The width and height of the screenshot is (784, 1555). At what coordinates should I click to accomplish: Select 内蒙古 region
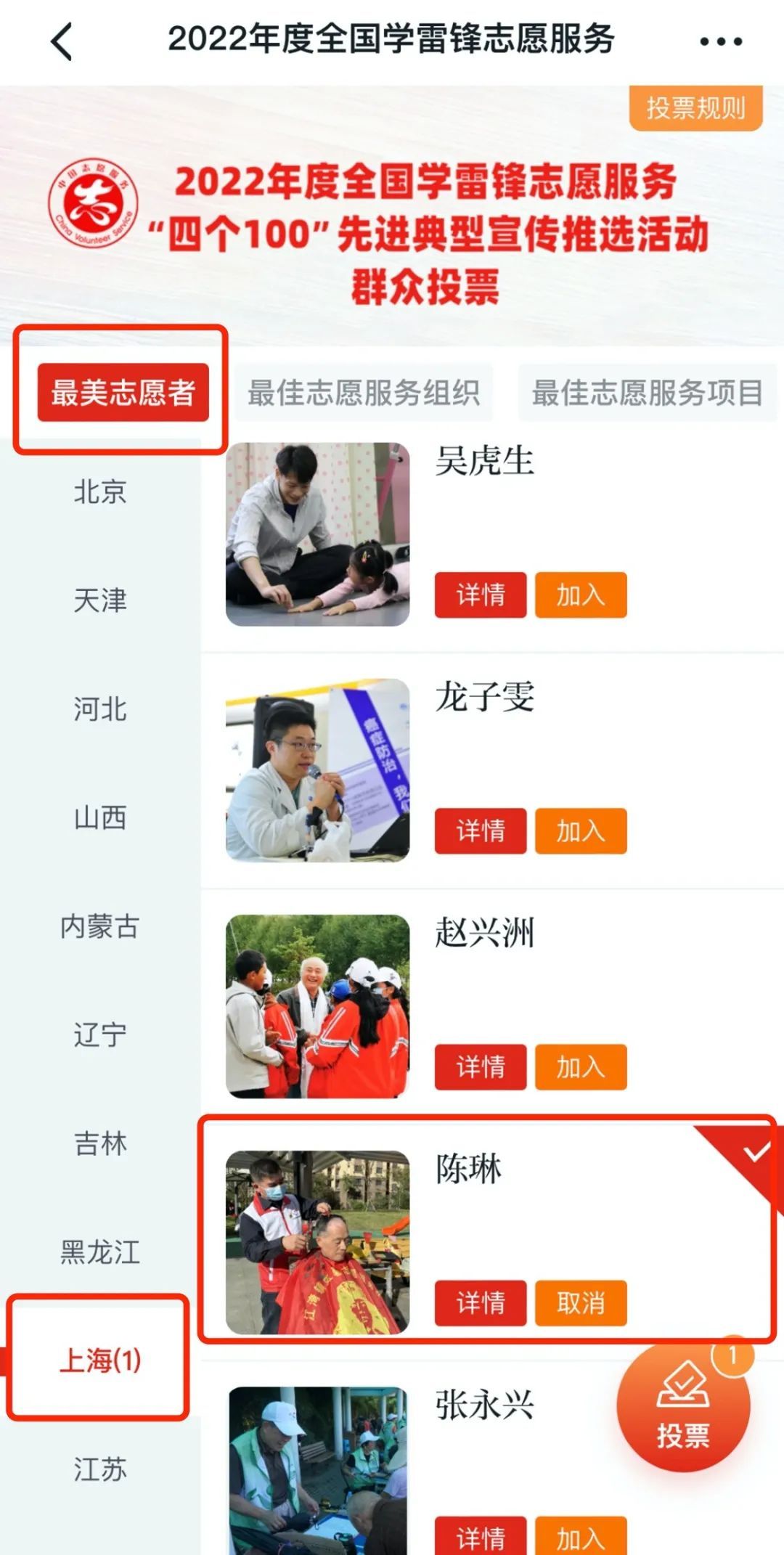pyautogui.click(x=100, y=926)
